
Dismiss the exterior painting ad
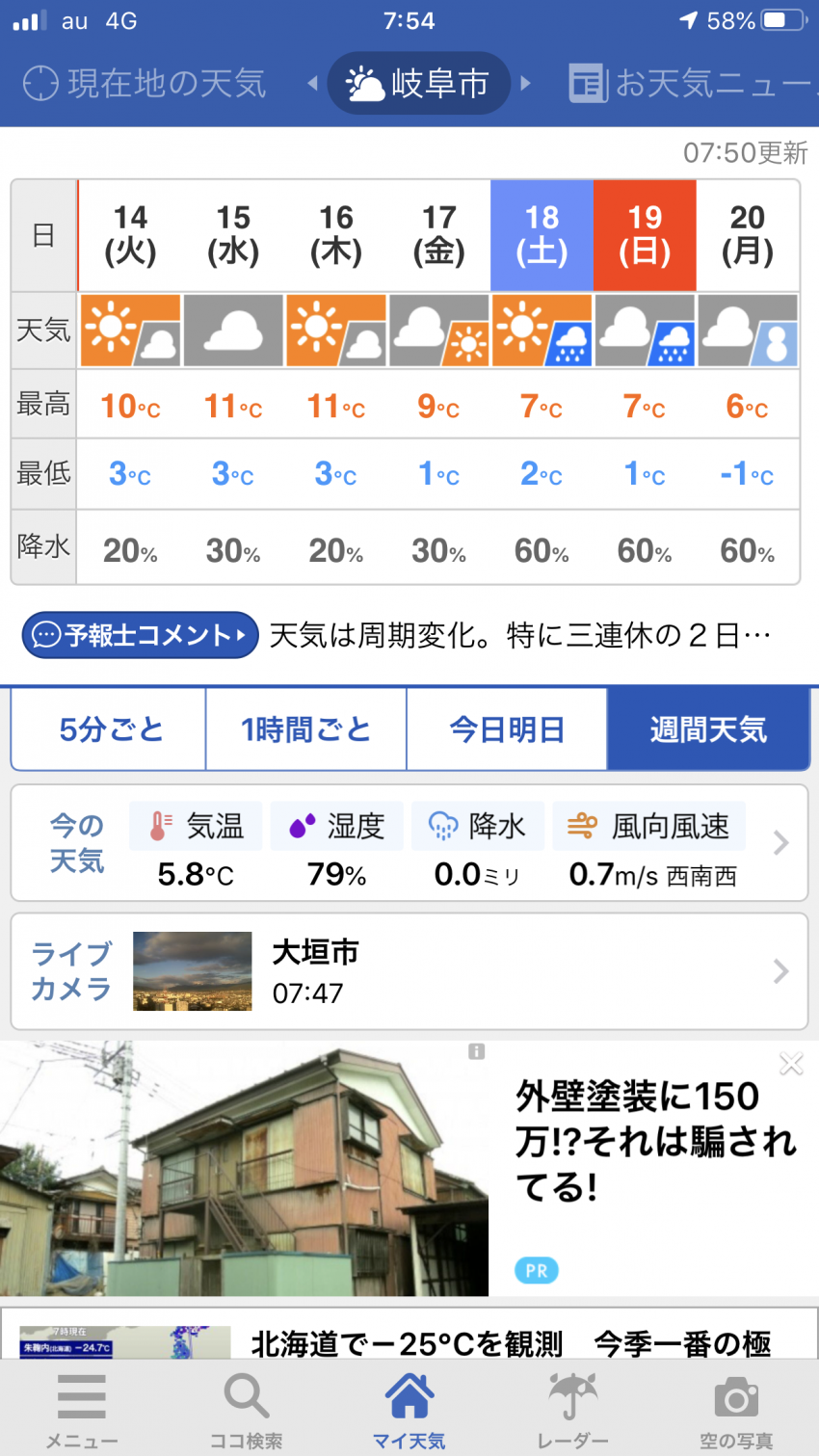pos(791,1064)
